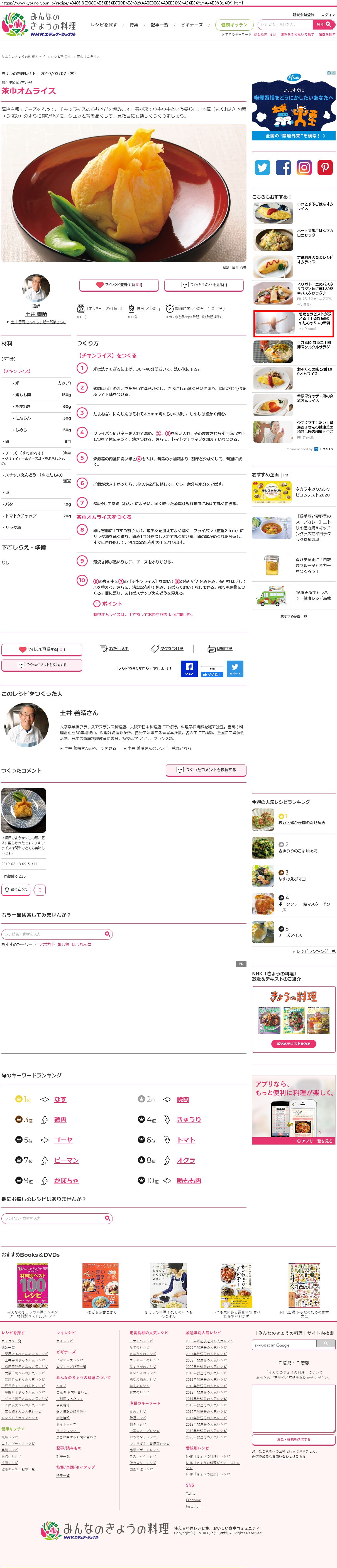This screenshot has height=1568, width=337.
Task: Open 健康キッチン page
Action: (x=234, y=25)
